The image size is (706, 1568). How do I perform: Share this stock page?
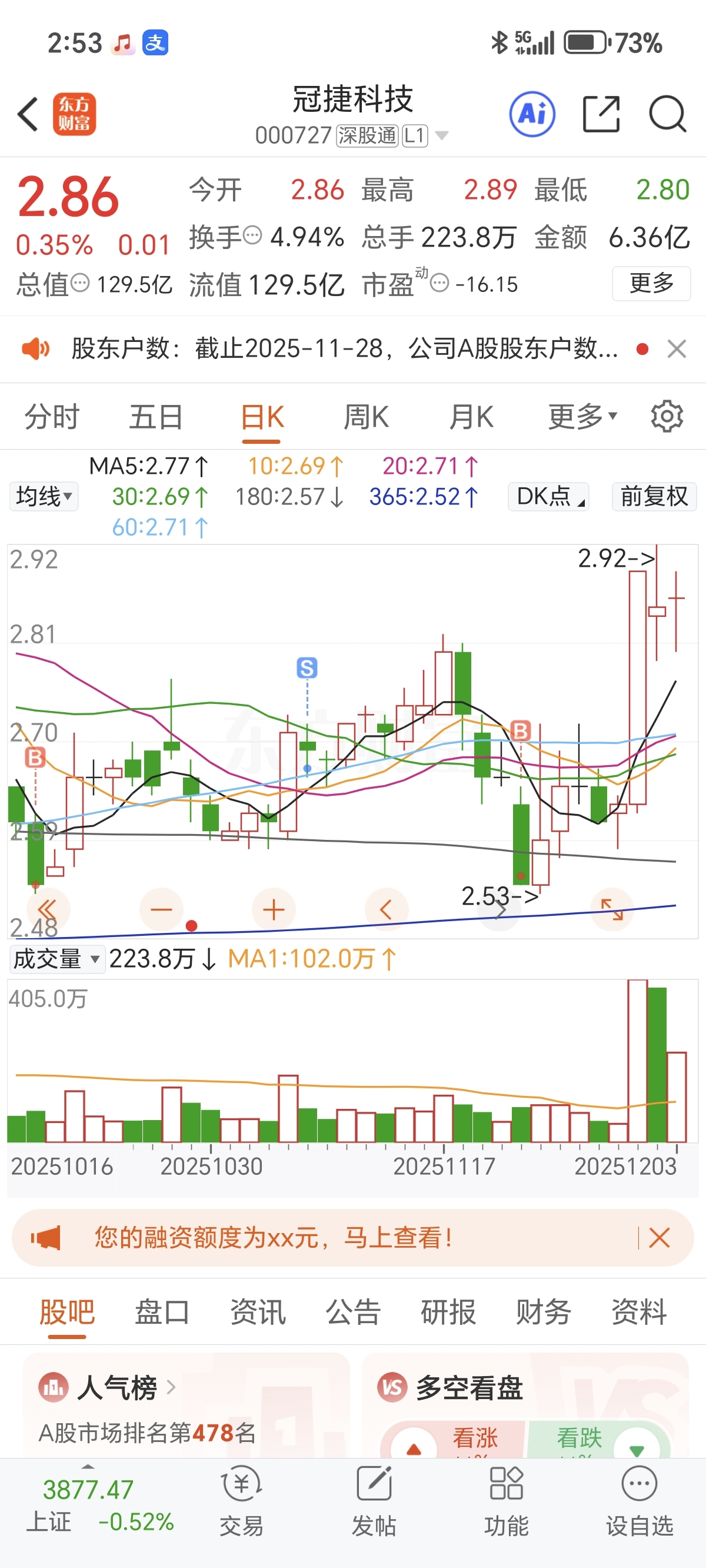click(x=601, y=114)
